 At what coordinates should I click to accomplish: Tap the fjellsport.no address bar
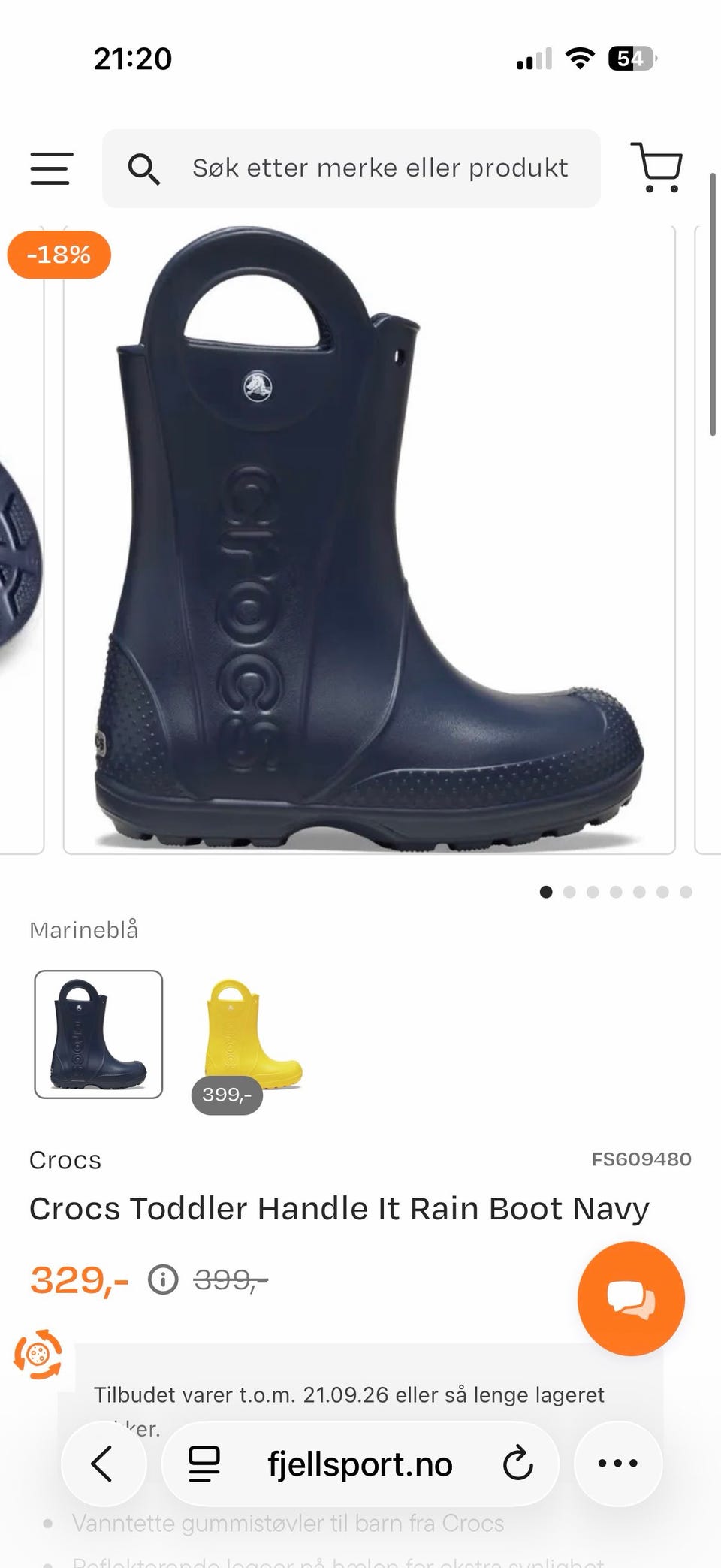point(360,1464)
